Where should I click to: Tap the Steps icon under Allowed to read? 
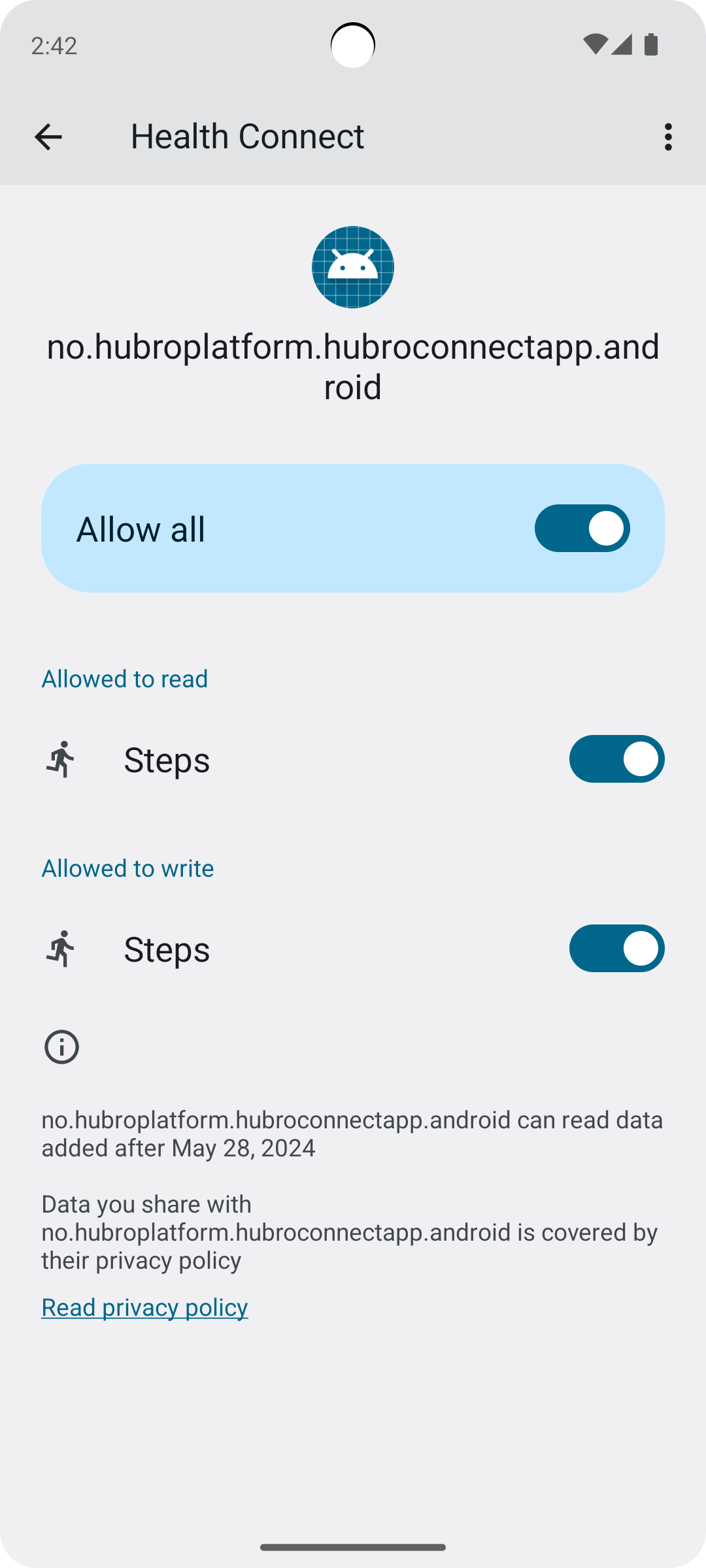coord(61,759)
